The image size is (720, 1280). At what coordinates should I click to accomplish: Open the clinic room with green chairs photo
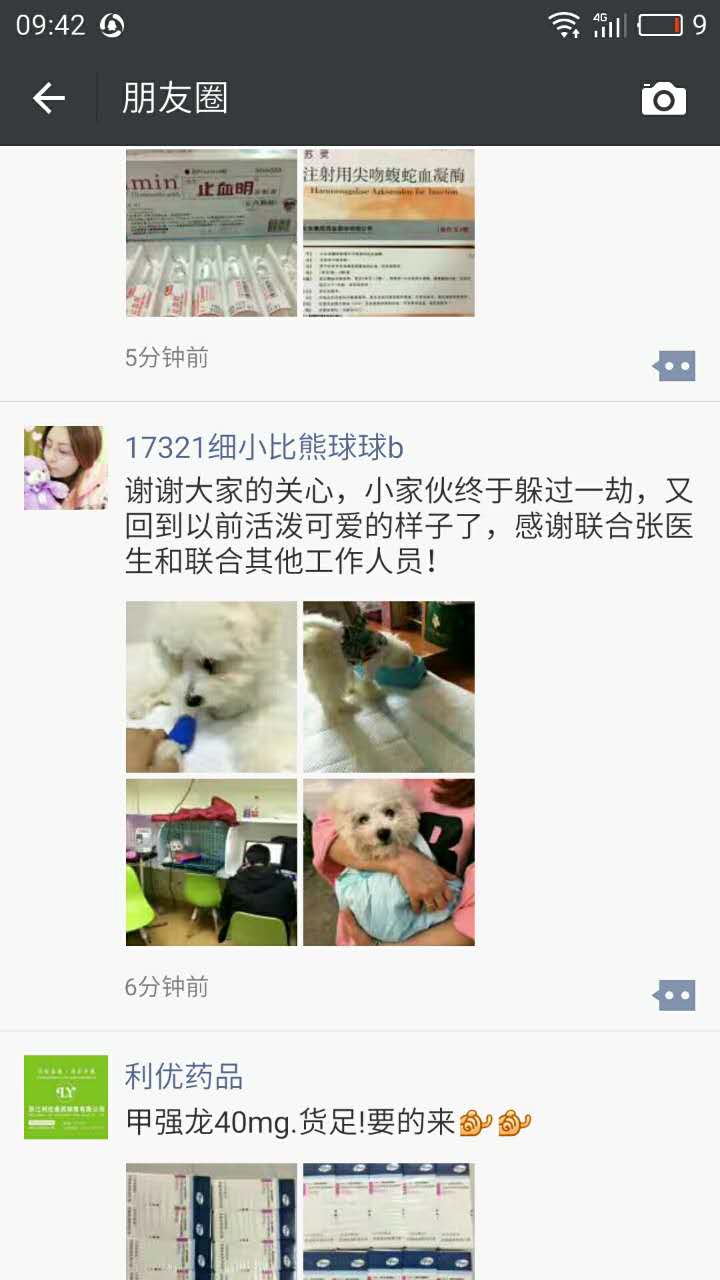211,862
